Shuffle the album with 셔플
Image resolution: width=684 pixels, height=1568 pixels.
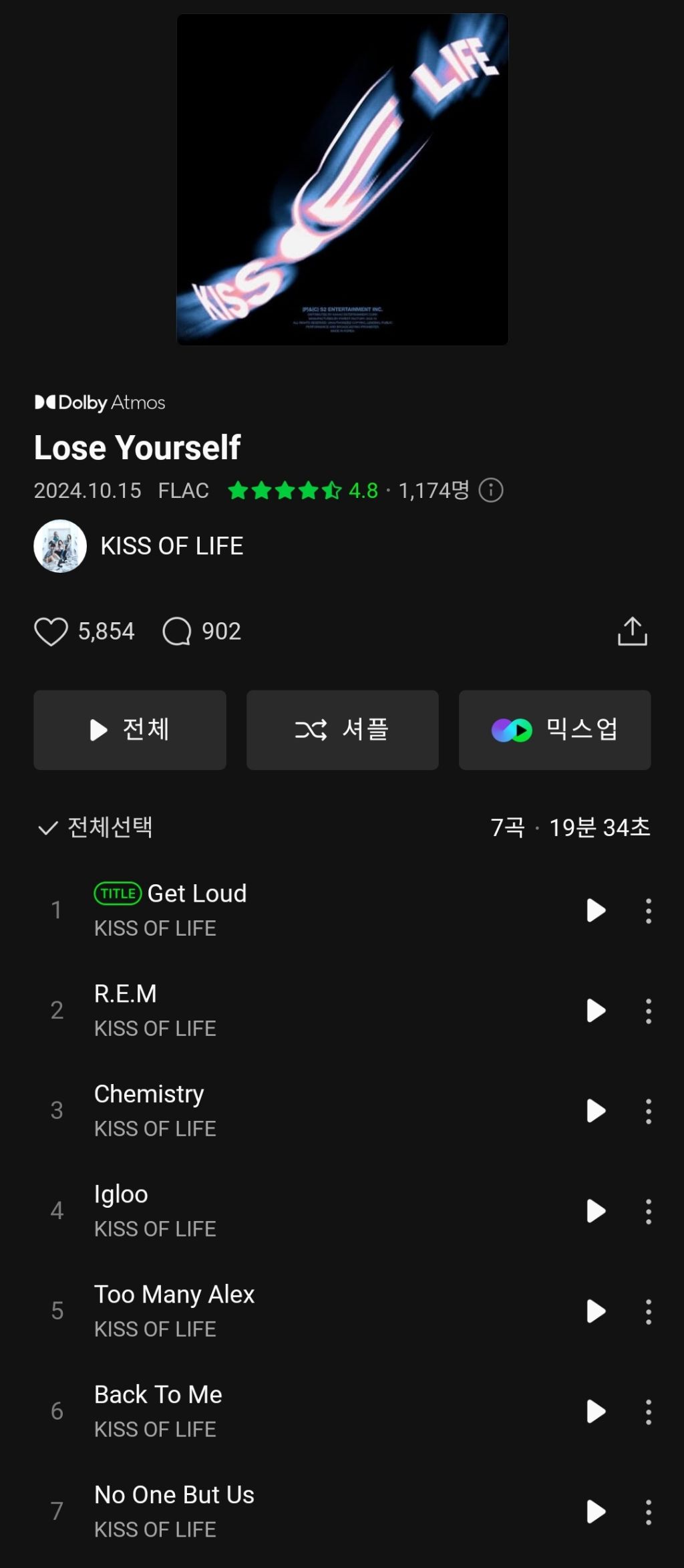point(342,730)
